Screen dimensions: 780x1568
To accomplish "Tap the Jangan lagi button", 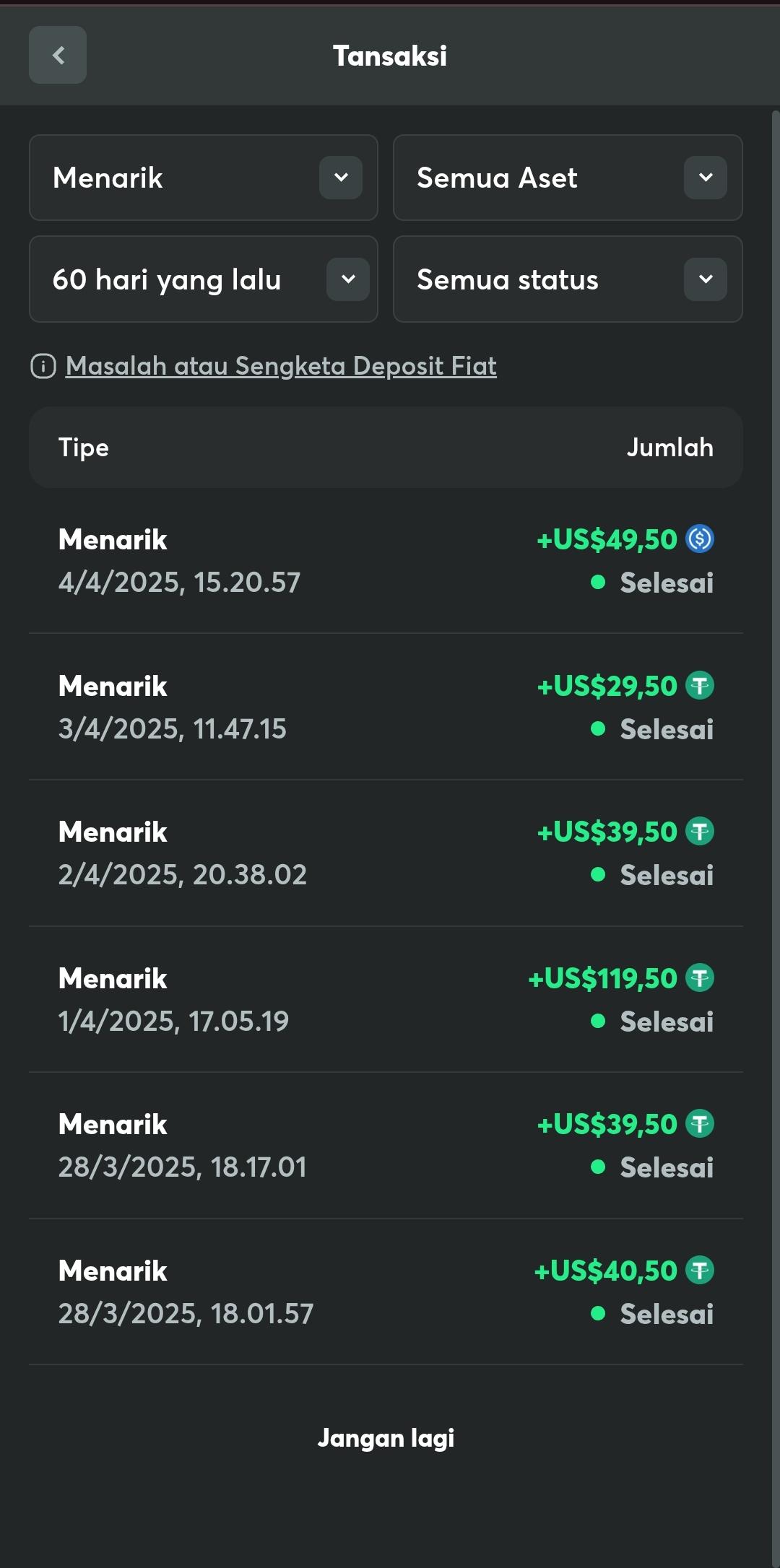I will coord(386,1438).
